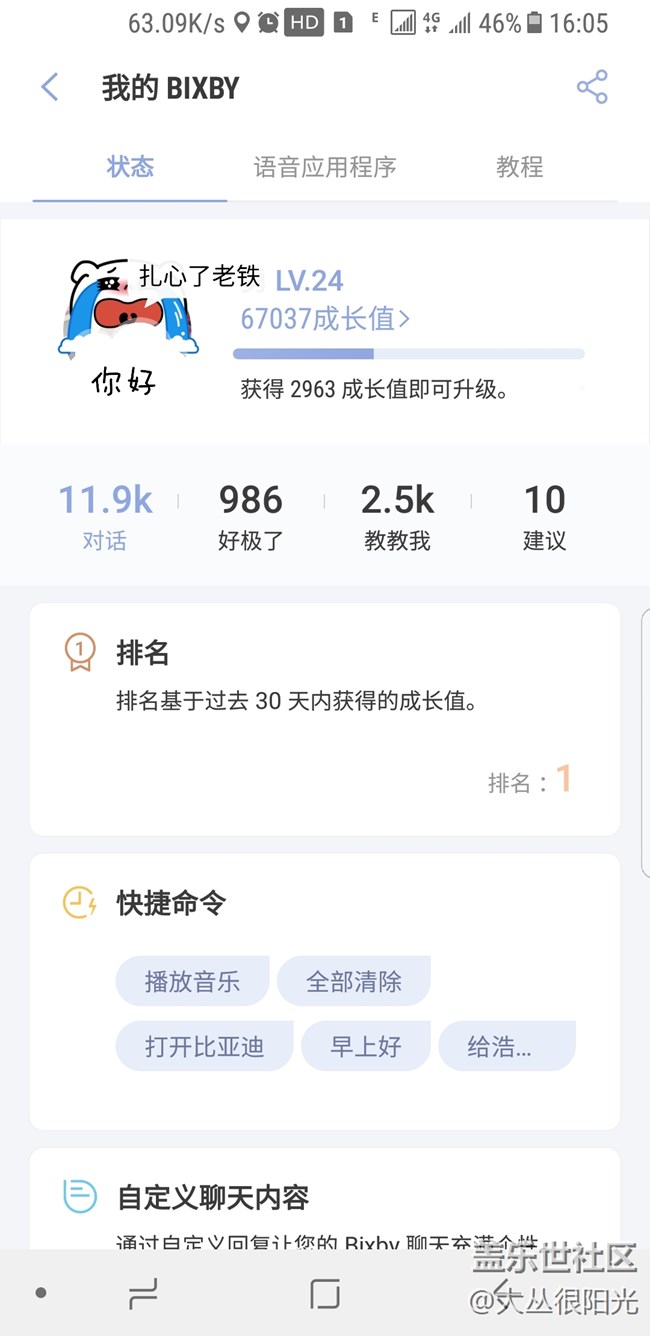Screen dimensions: 650x1336
Task: Select the 给浩... quick command chip
Action: pos(506,1046)
